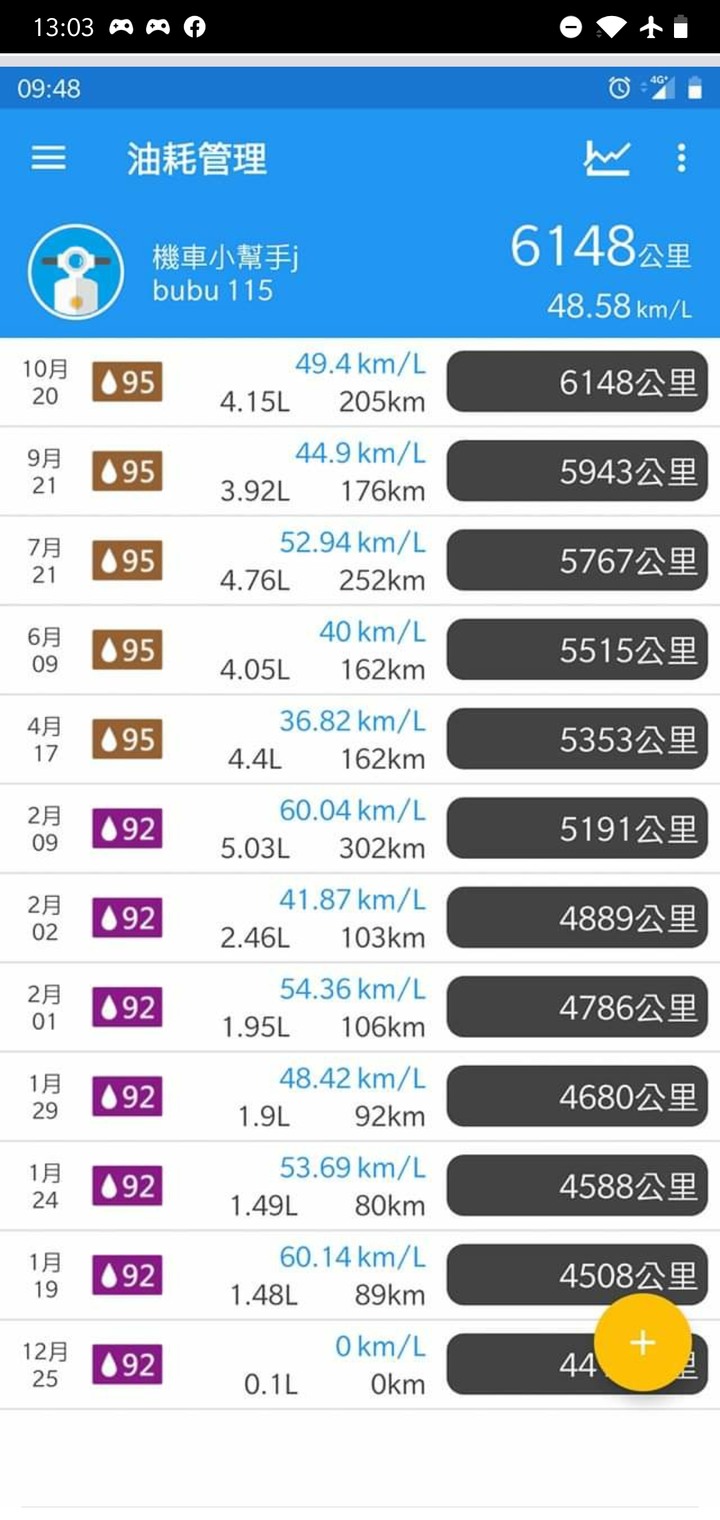
Task: Tap the bubu 115 scooter avatar
Action: pos(76,273)
